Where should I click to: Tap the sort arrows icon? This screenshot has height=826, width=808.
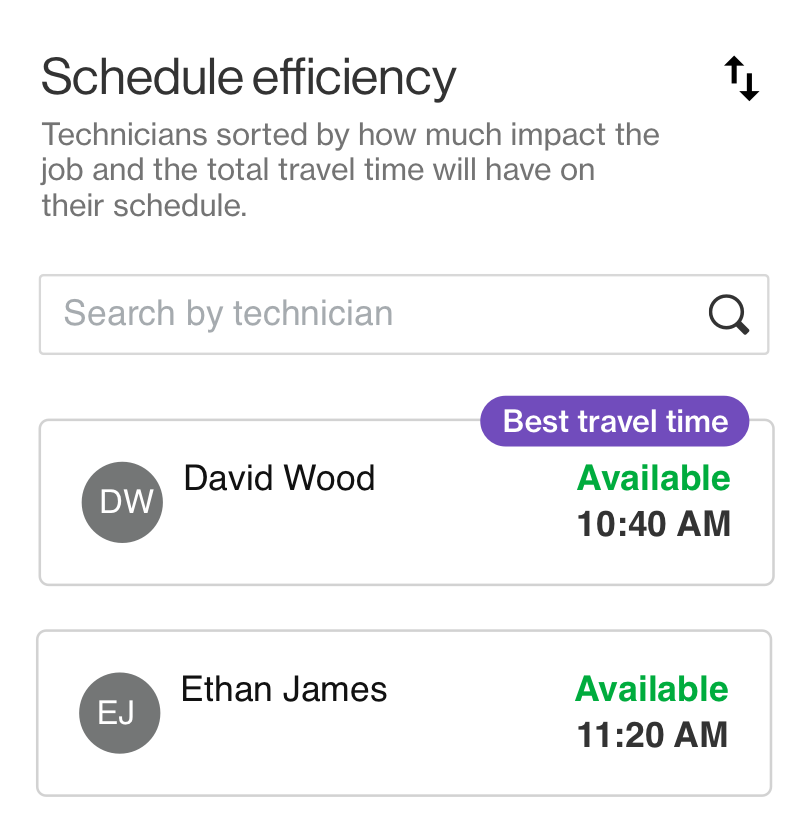click(741, 79)
